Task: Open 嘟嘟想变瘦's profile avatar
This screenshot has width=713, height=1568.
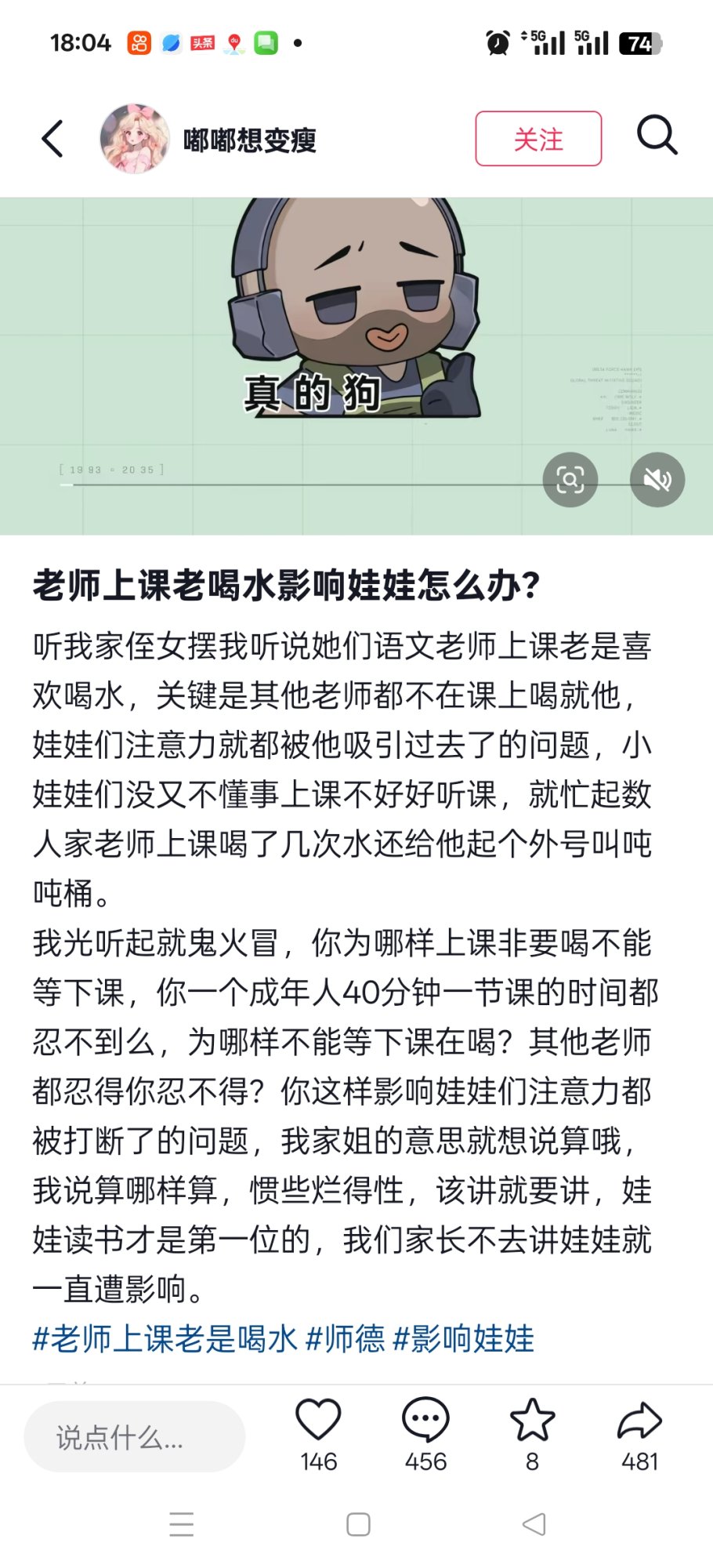Action: click(134, 139)
